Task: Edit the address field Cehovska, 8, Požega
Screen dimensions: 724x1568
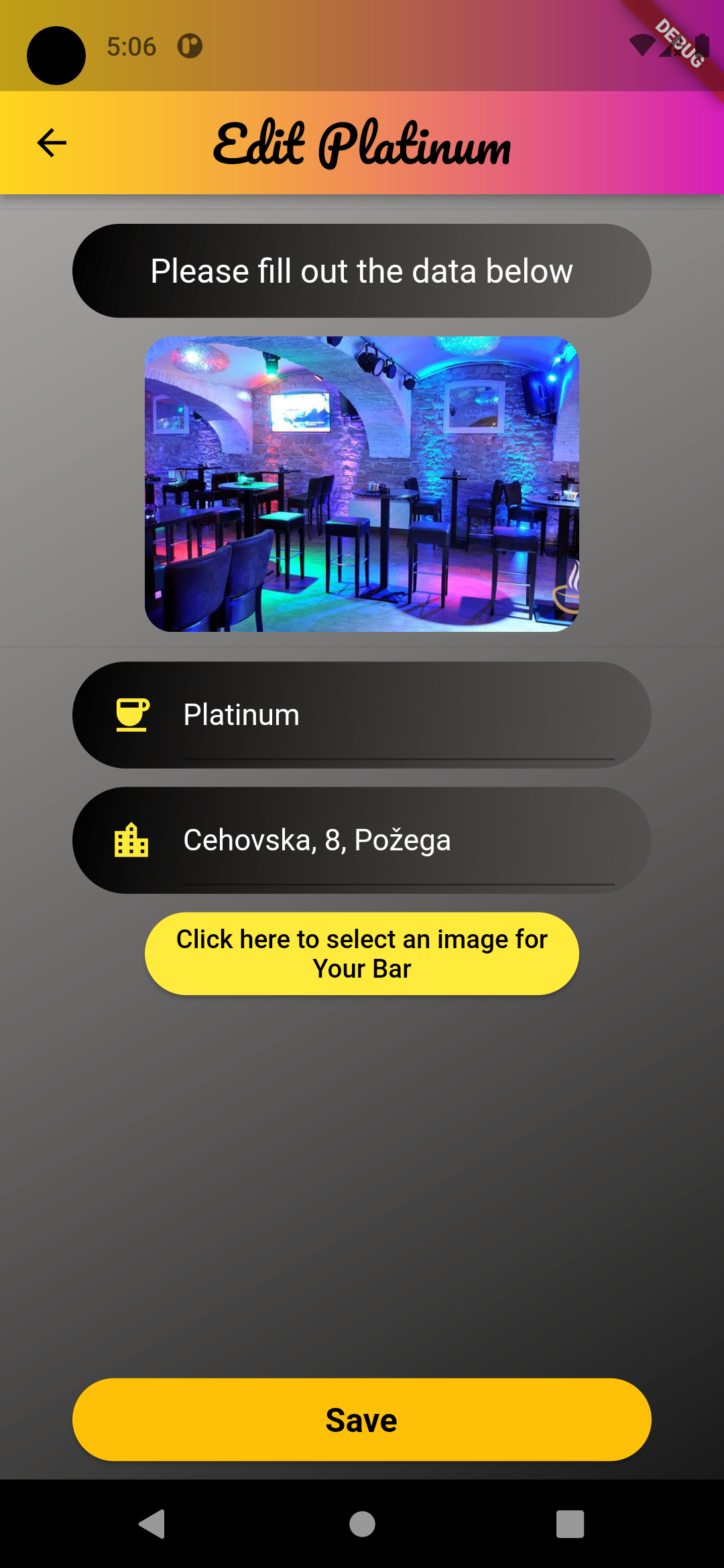Action: pyautogui.click(x=398, y=840)
